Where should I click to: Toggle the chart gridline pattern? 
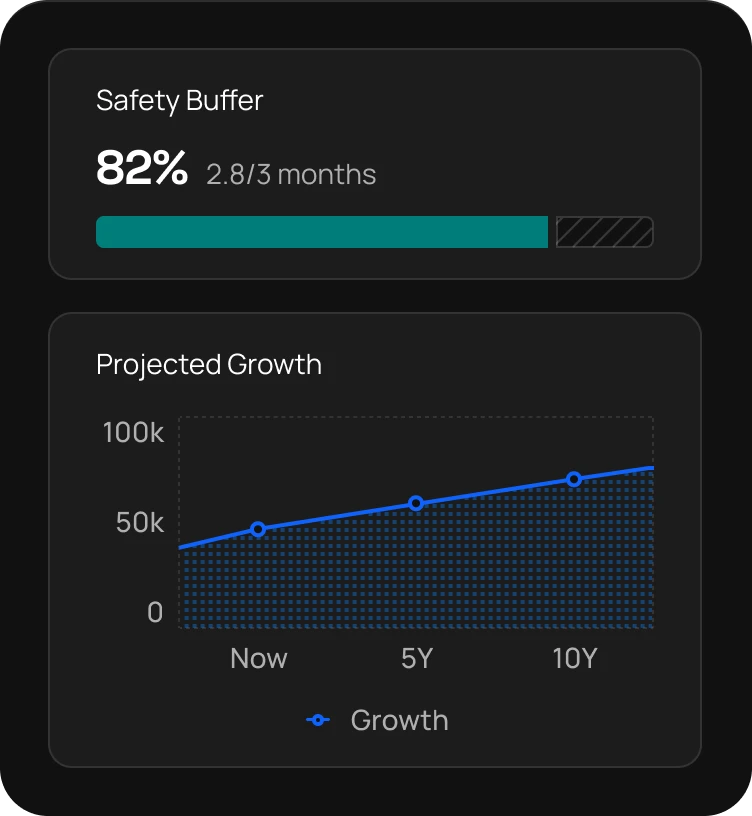coord(415,570)
